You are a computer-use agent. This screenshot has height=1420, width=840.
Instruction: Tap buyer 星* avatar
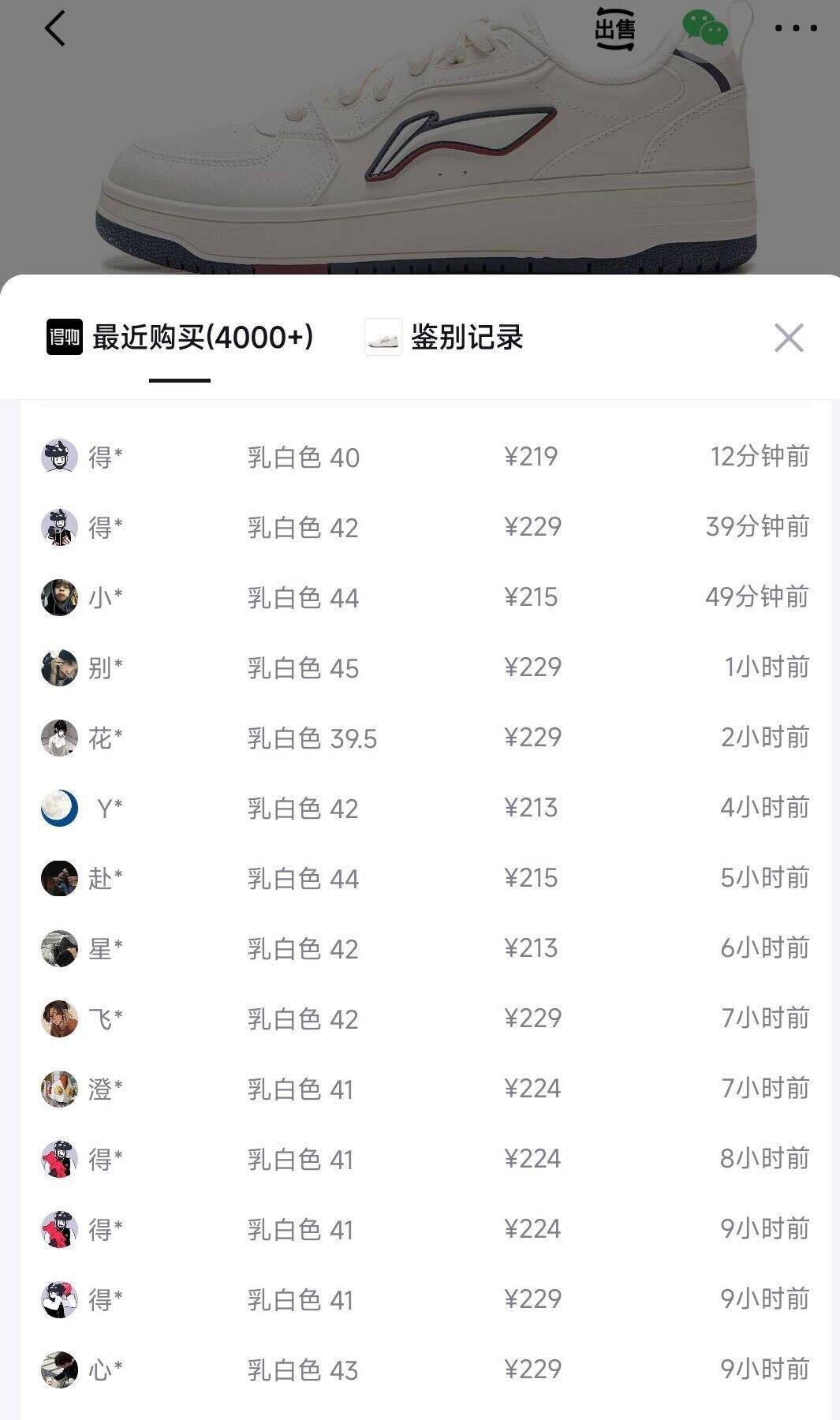[59, 948]
